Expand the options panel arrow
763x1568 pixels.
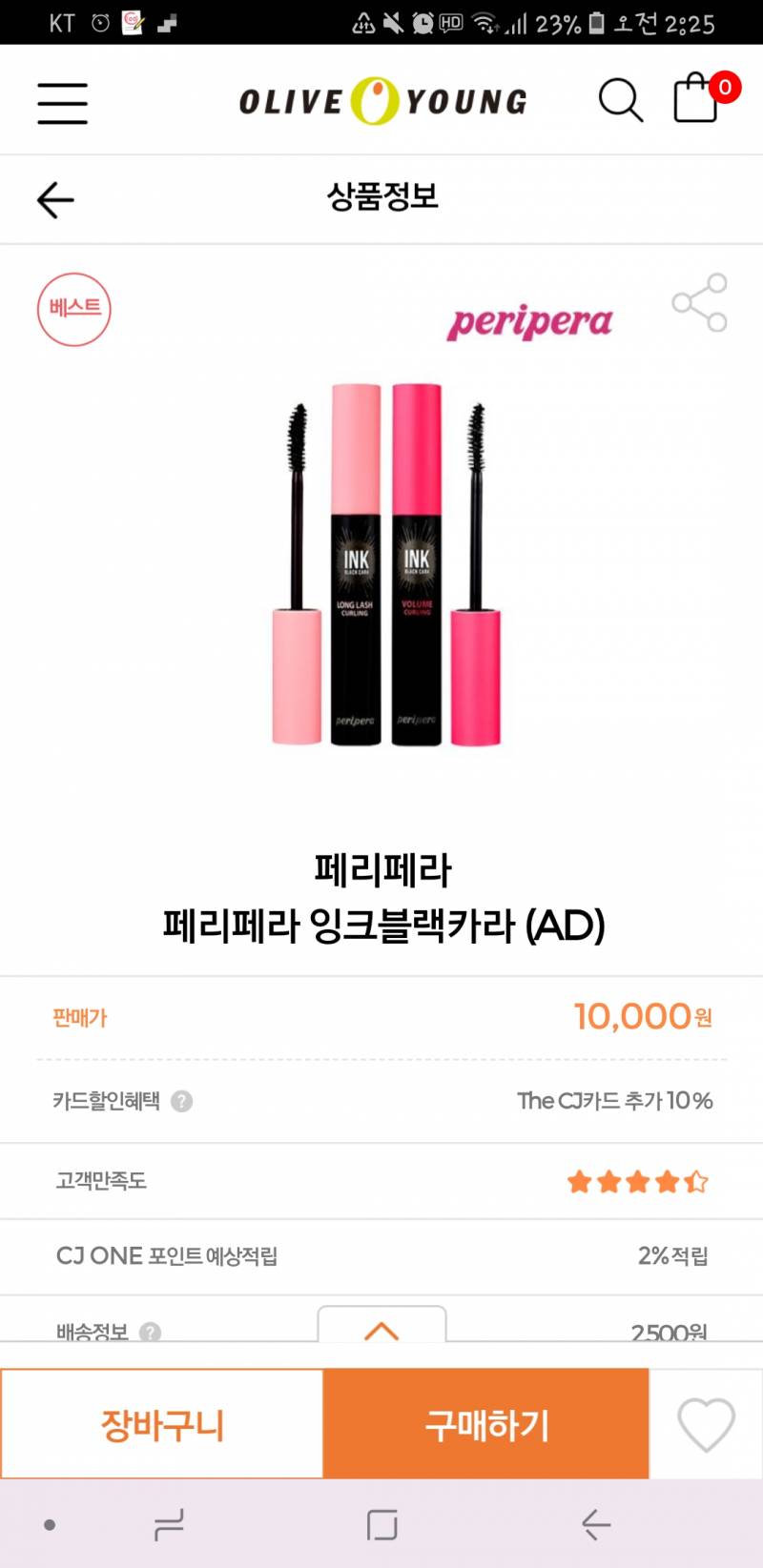pyautogui.click(x=381, y=1327)
